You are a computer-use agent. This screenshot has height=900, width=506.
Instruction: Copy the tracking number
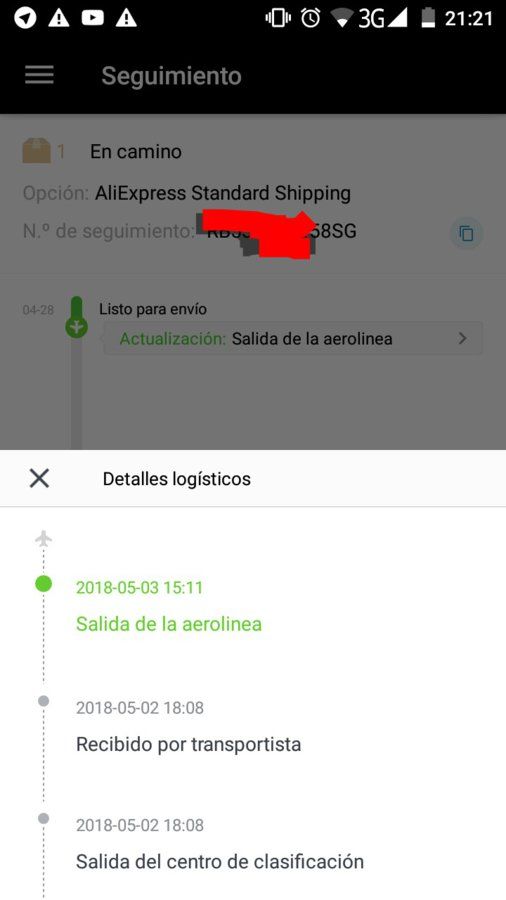tap(466, 234)
